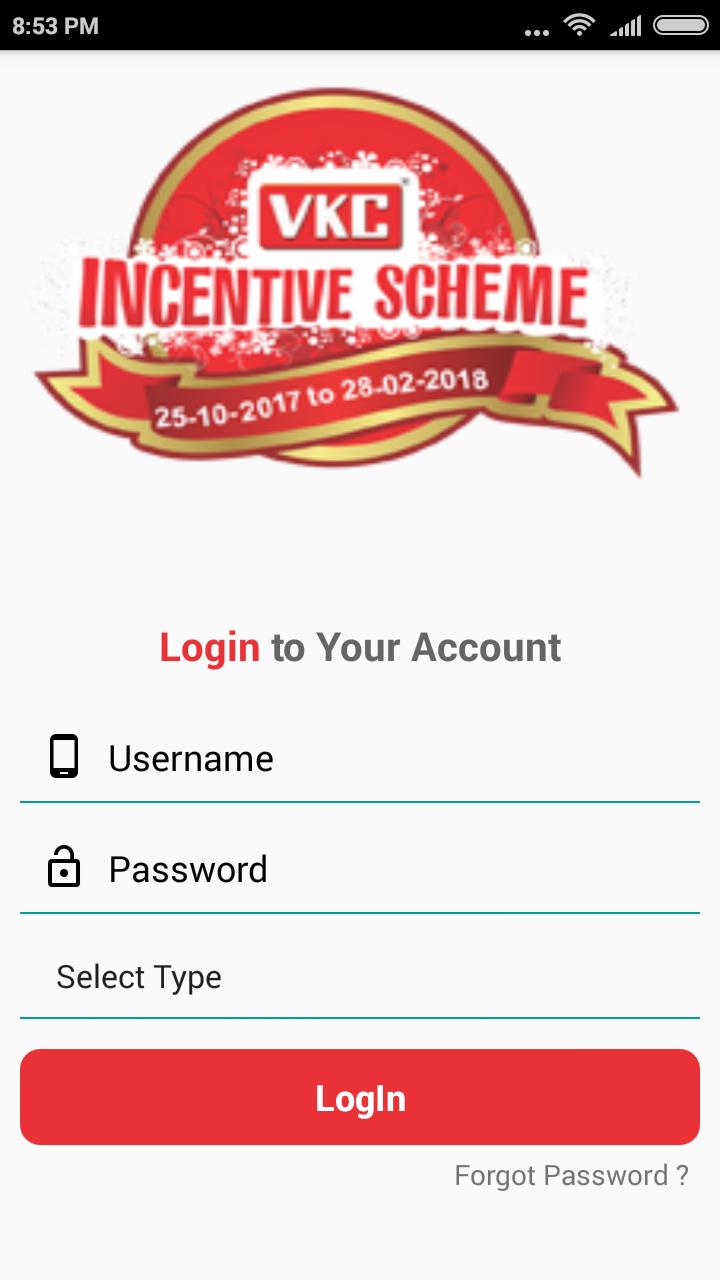This screenshot has width=720, height=1280.
Task: Tap the red LogIn button
Action: click(x=360, y=1097)
